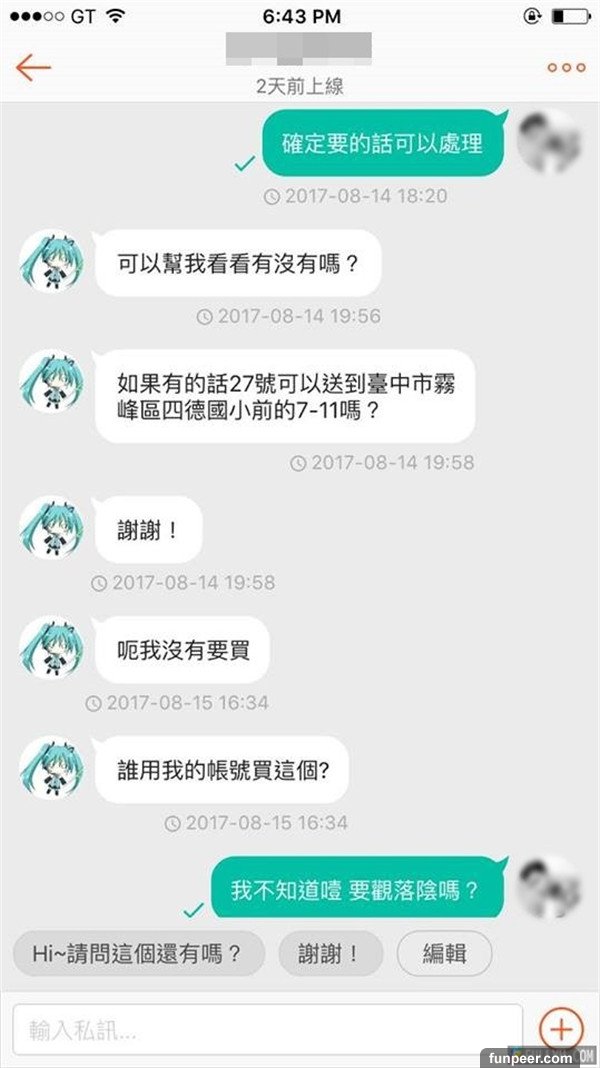Open the buyer's avatar beside "謝謝！" message
600x1068 pixels.
pyautogui.click(x=51, y=527)
